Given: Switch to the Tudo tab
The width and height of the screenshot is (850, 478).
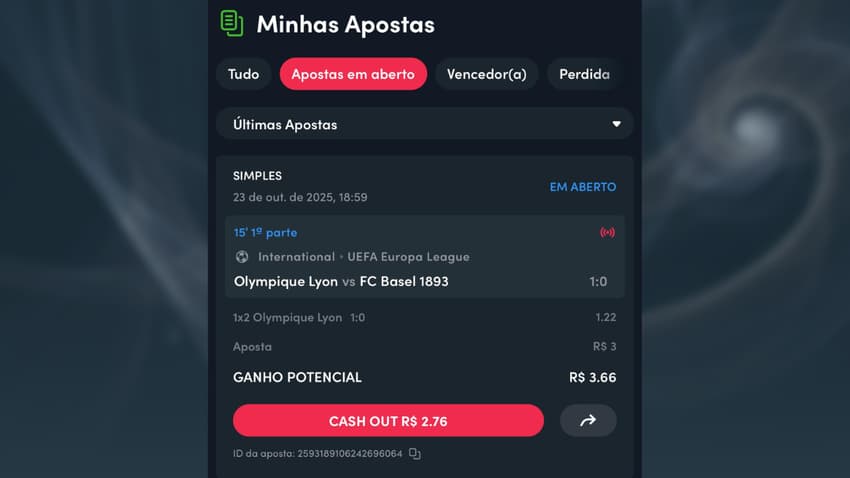Looking at the screenshot, I should pyautogui.click(x=243, y=74).
